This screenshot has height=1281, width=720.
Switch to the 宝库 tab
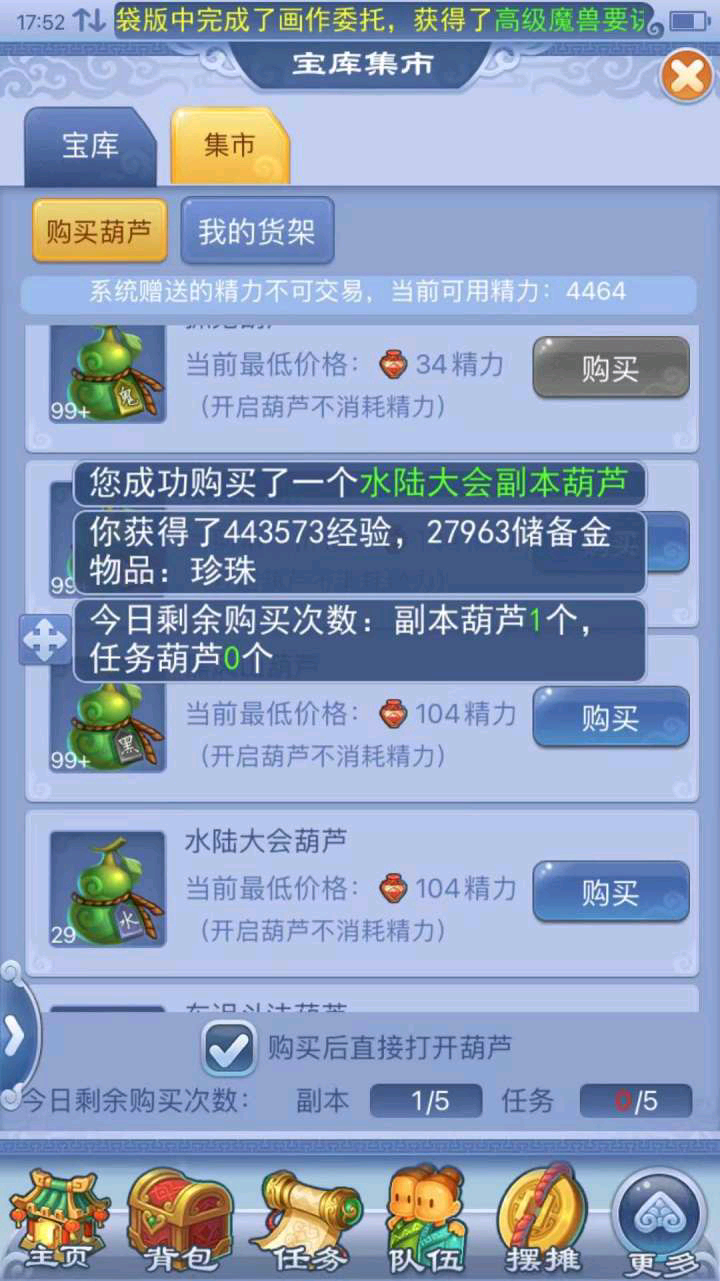tap(90, 146)
